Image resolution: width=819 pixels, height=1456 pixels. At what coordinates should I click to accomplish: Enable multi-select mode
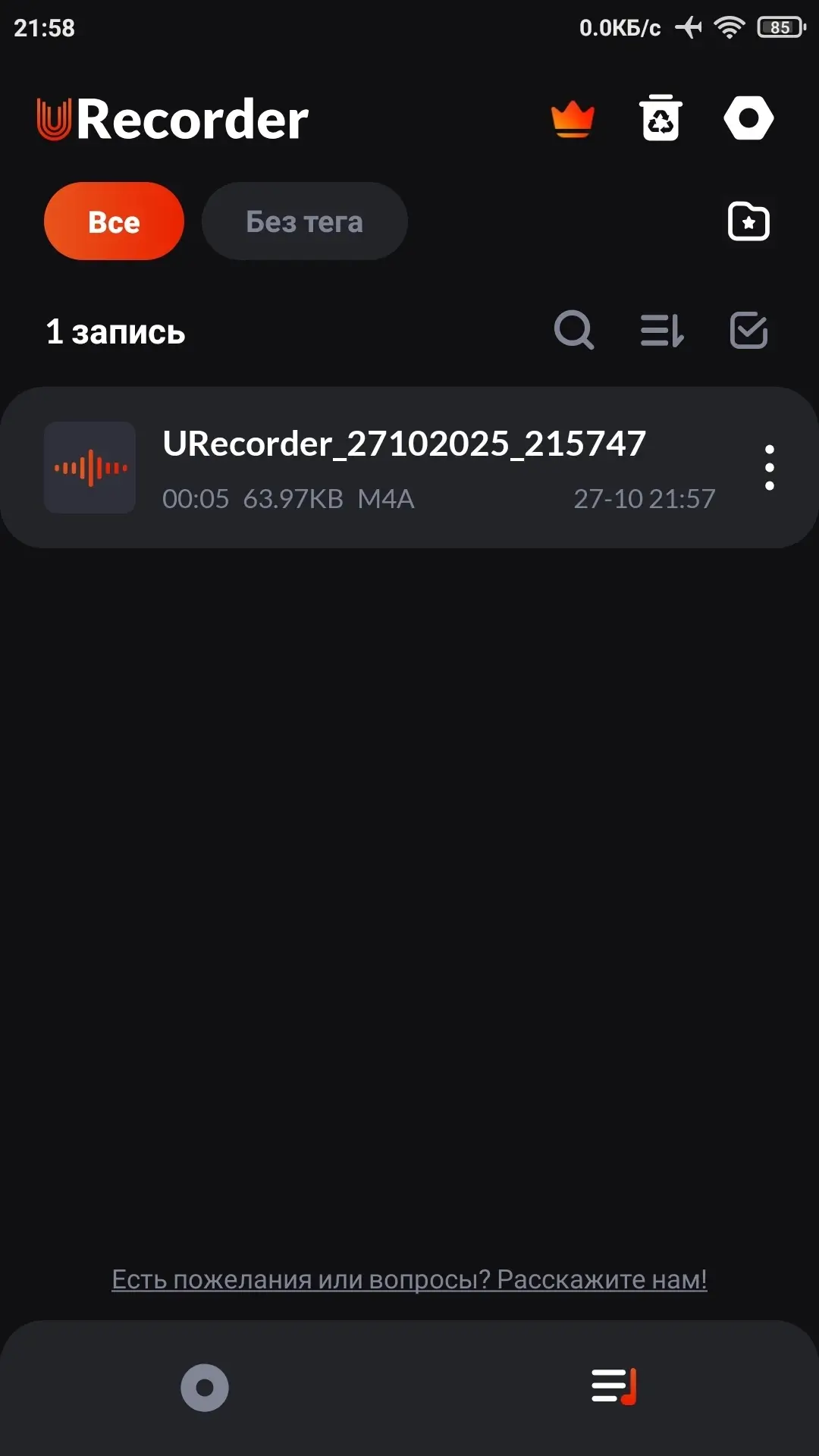click(x=748, y=331)
